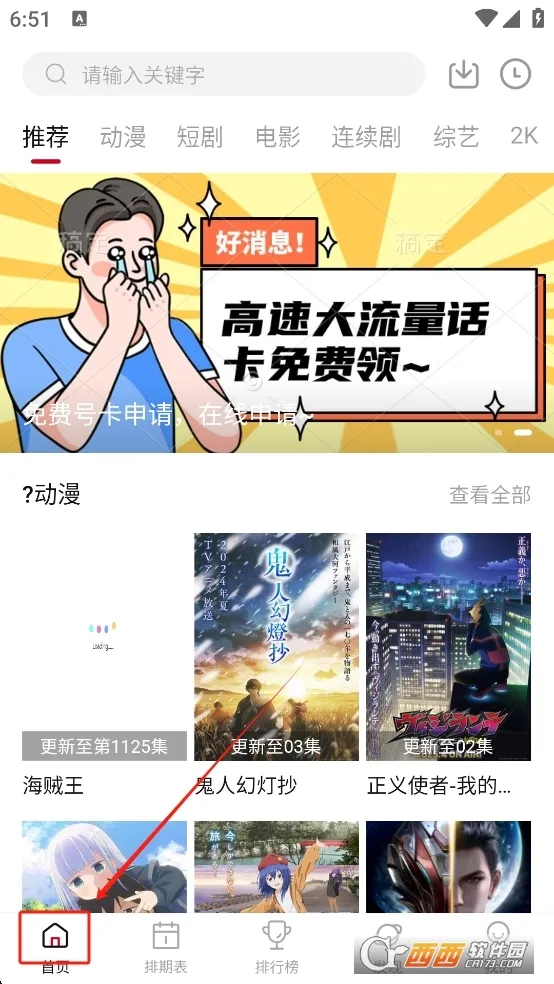Open the 正义使者 anime card
The height and width of the screenshot is (984, 554).
[448, 665]
